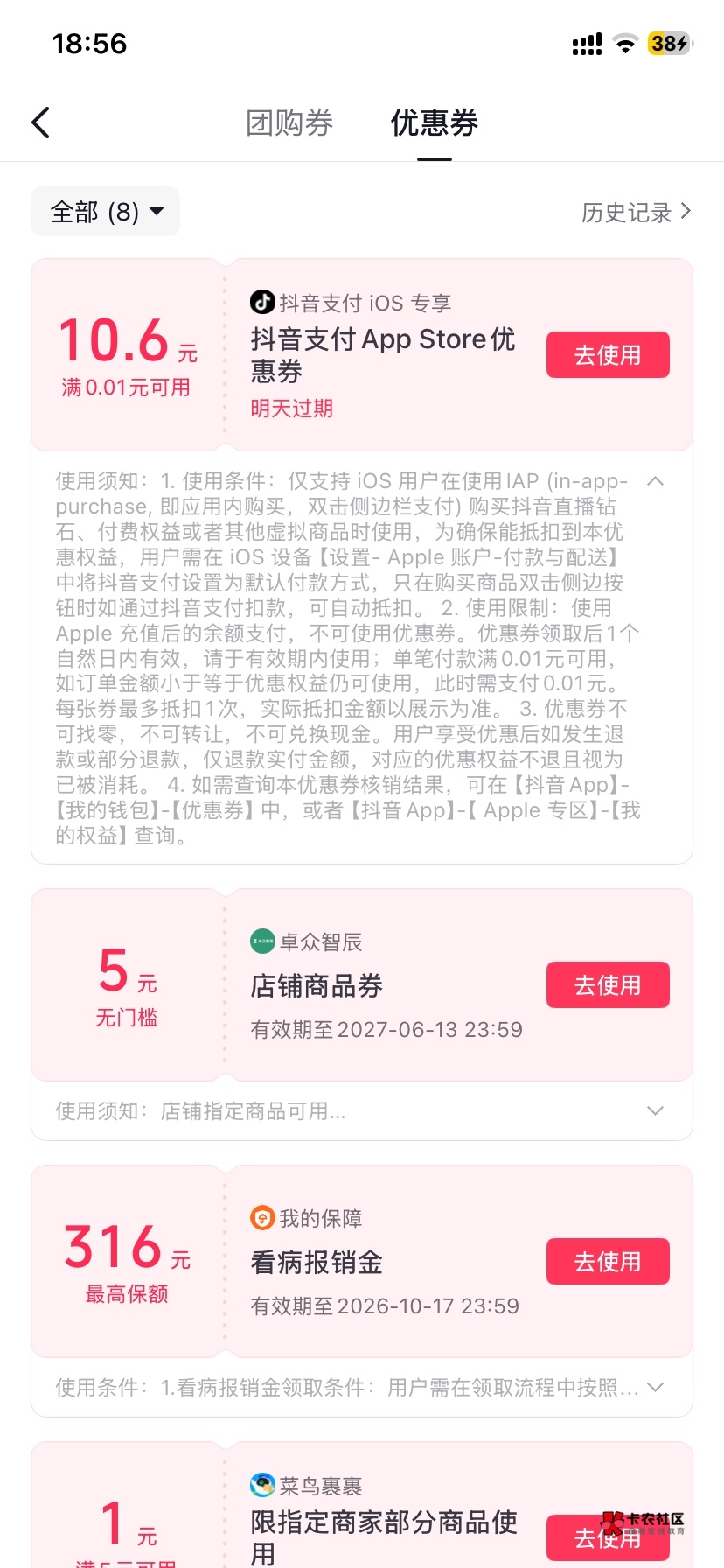Open 历史记录 history link
724x1568 pixels.
tap(636, 212)
